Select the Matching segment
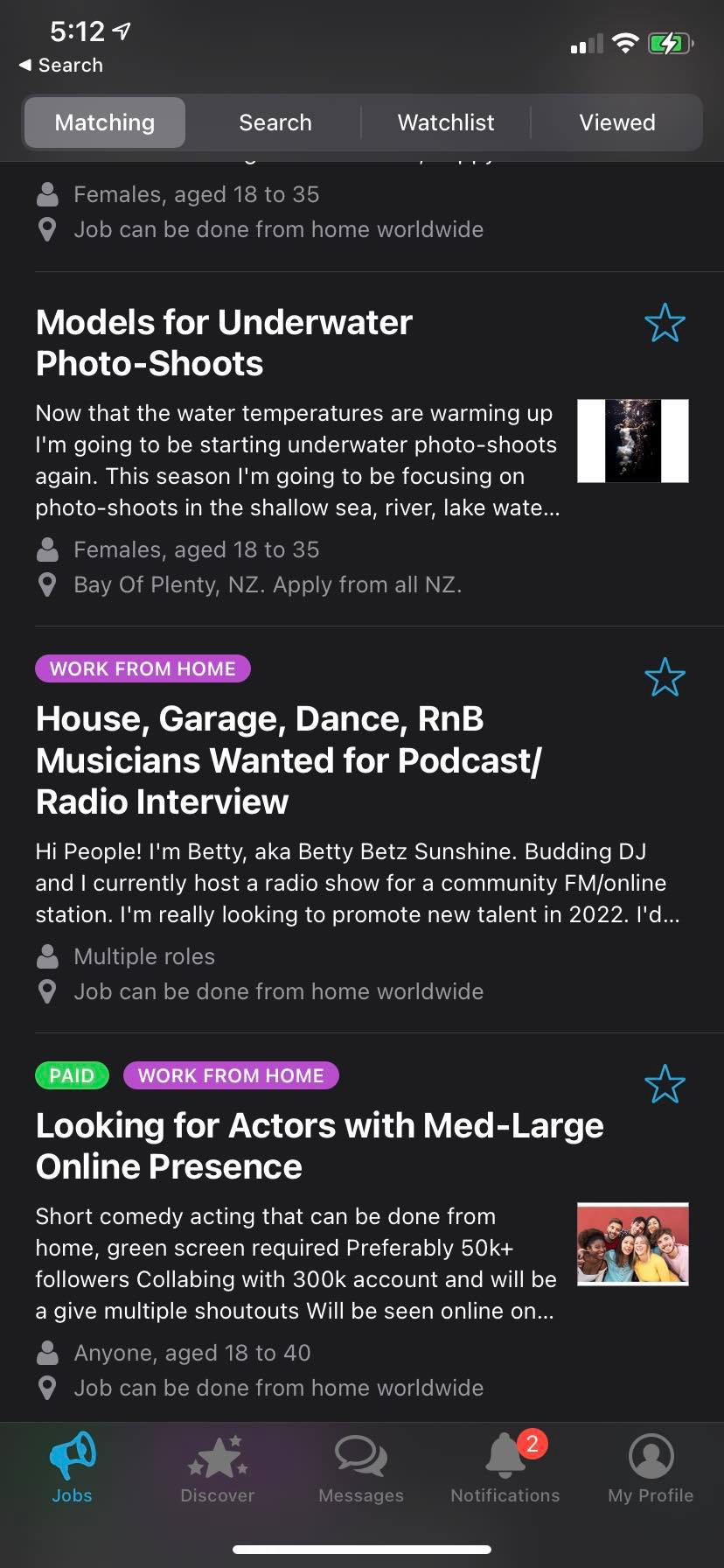 (x=105, y=122)
